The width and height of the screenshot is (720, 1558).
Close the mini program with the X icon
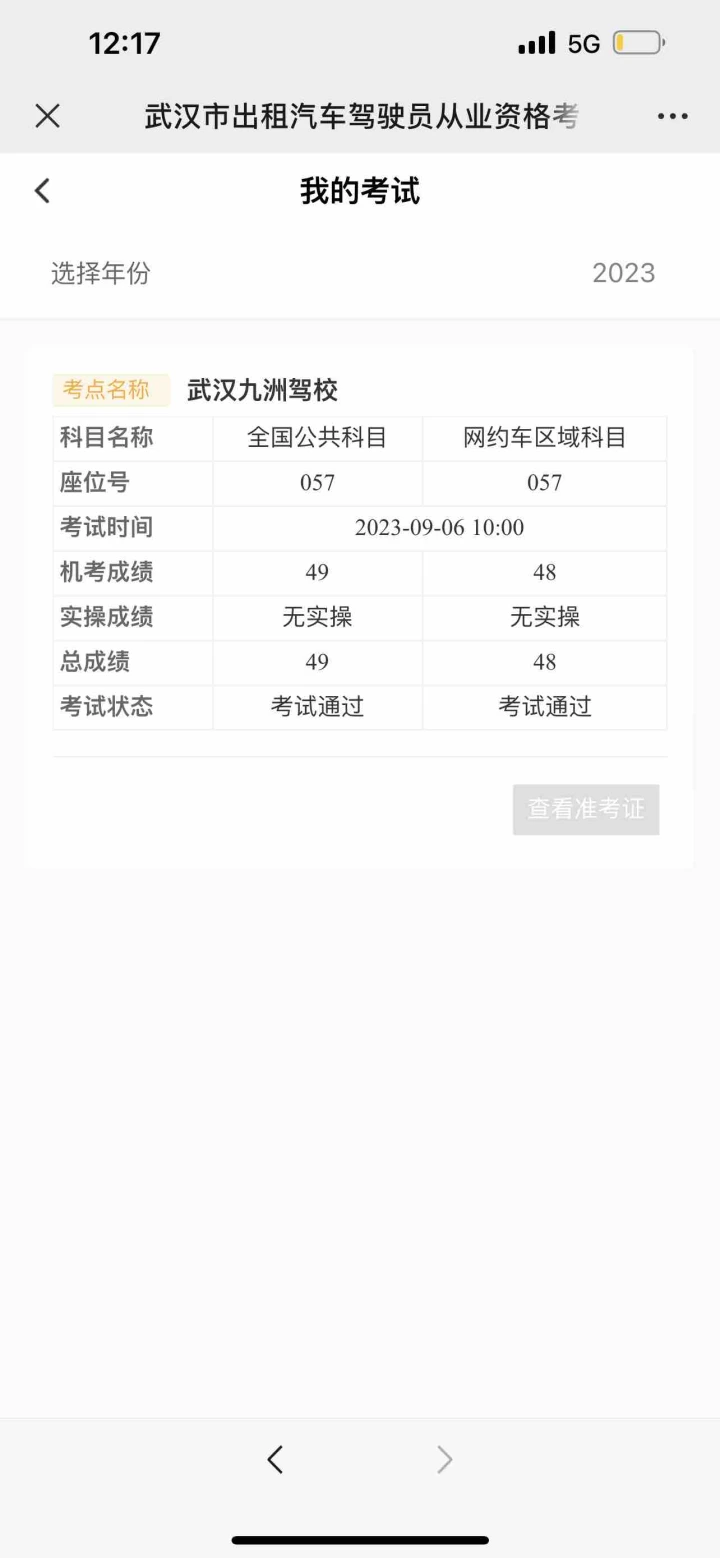[x=47, y=116]
